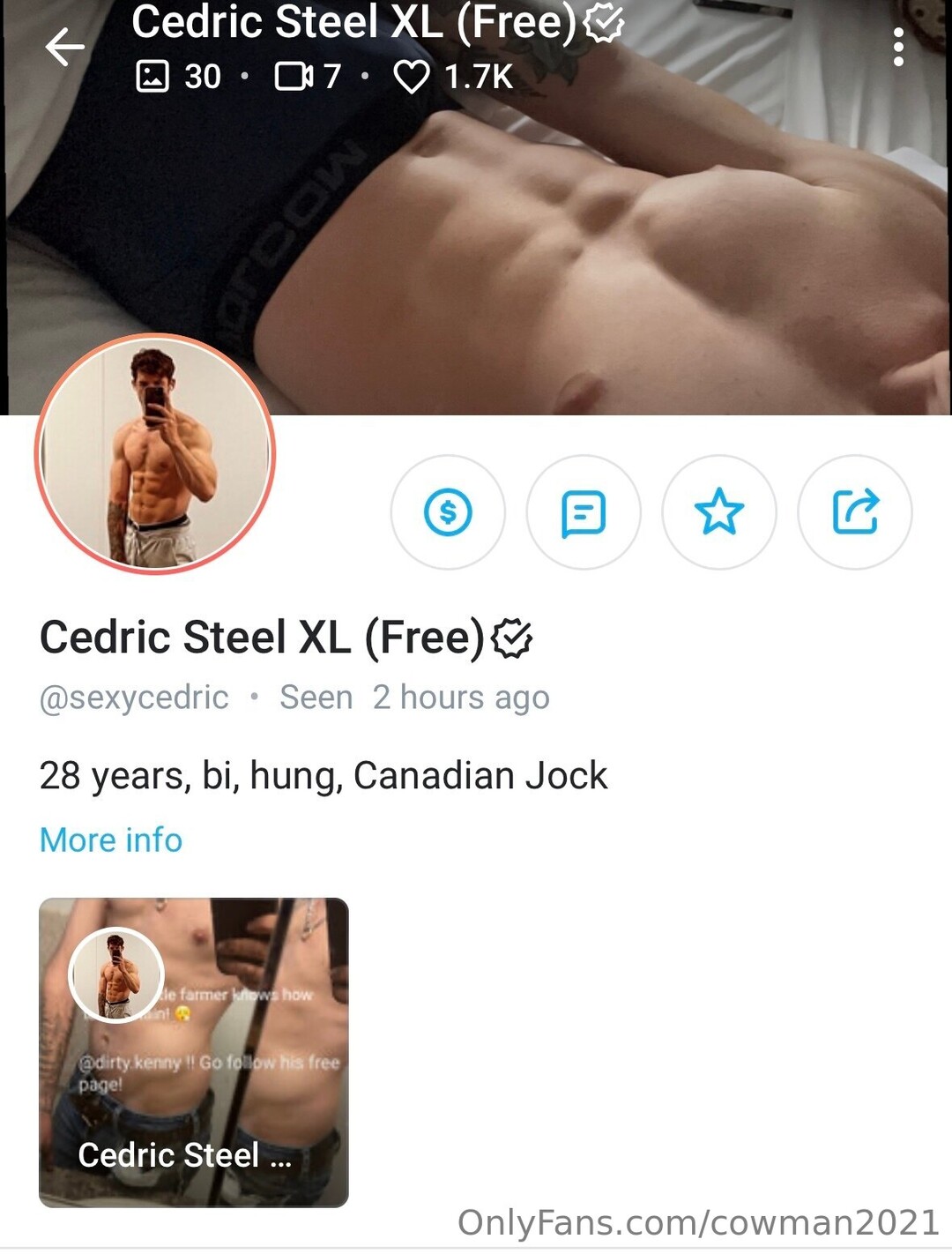Expand the More info link
The height and width of the screenshot is (1254, 952).
tap(111, 840)
